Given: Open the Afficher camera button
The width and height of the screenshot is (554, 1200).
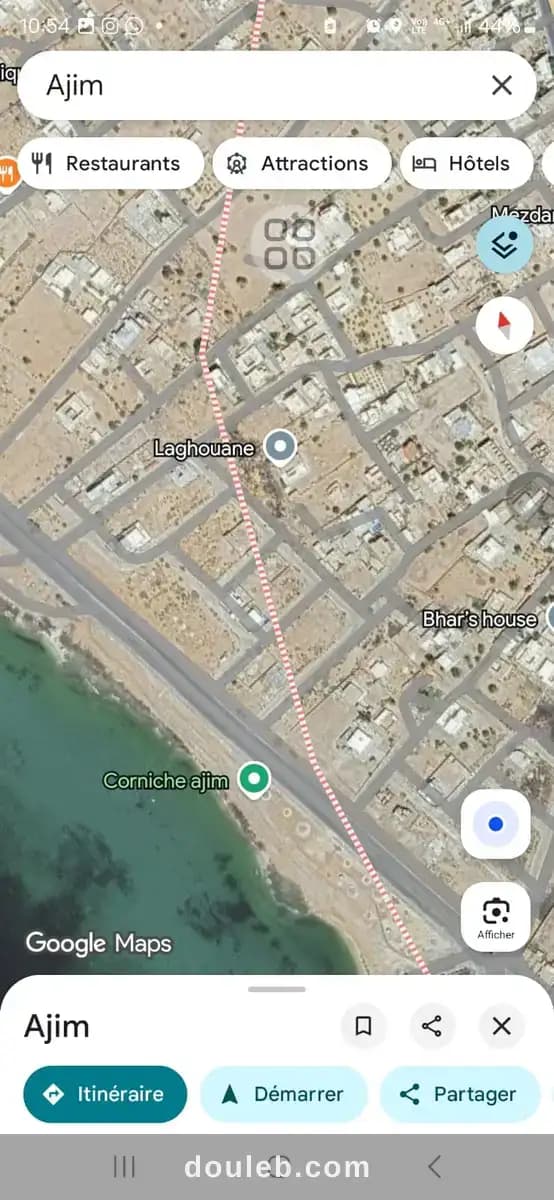Looking at the screenshot, I should [496, 917].
